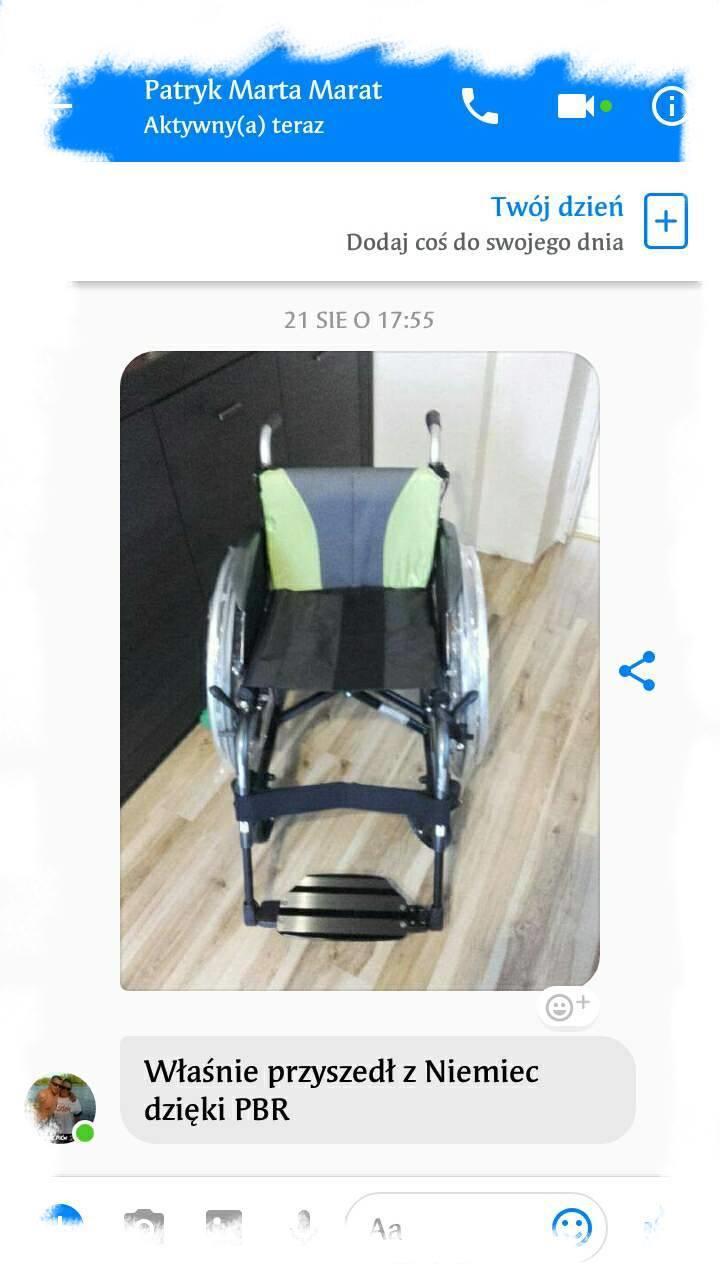This screenshot has width=720, height=1280.
Task: Open more options with the plus icon
Action: pos(62,1222)
